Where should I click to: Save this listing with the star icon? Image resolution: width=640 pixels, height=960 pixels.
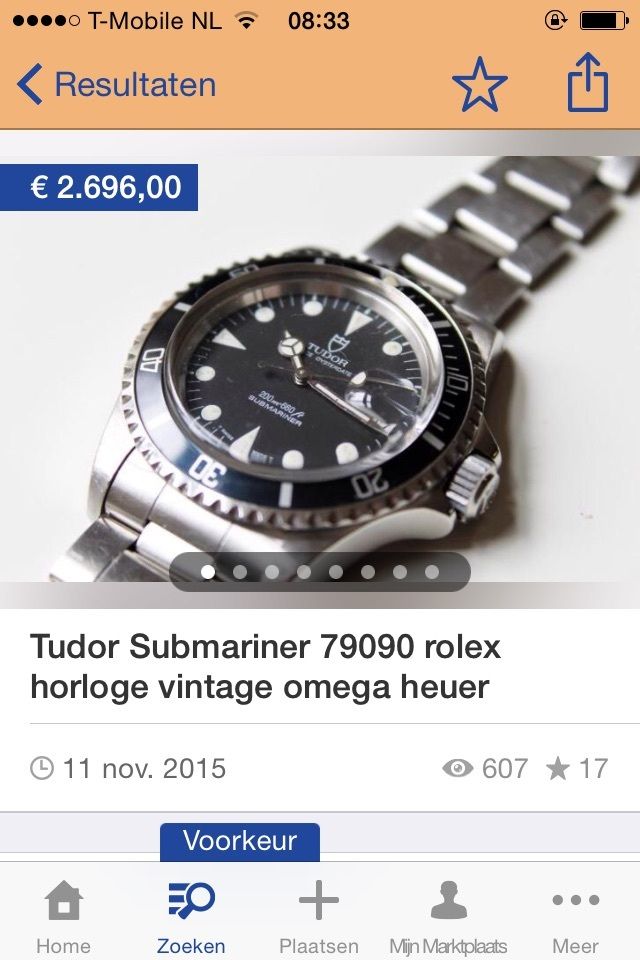coord(479,86)
